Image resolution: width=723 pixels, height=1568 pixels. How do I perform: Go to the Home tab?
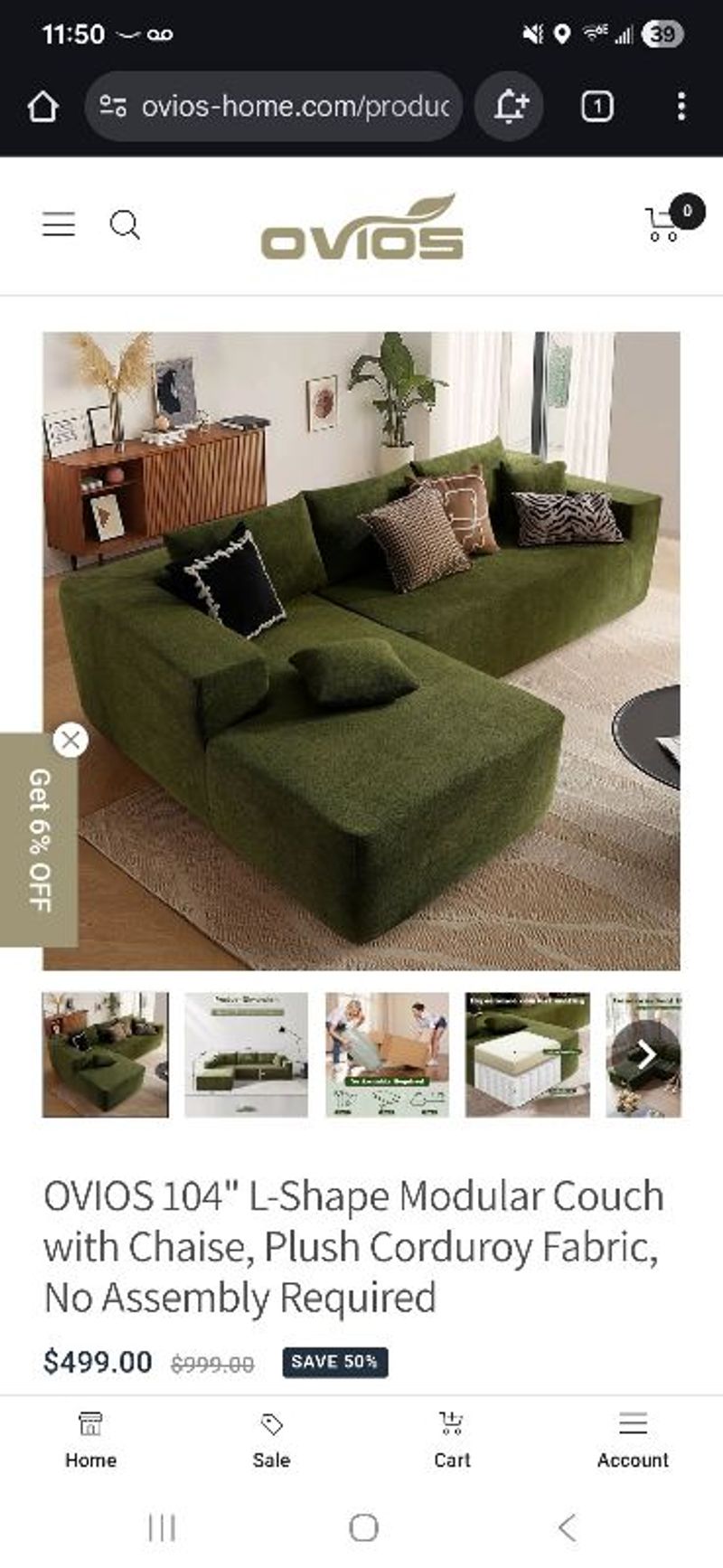pos(90,1440)
